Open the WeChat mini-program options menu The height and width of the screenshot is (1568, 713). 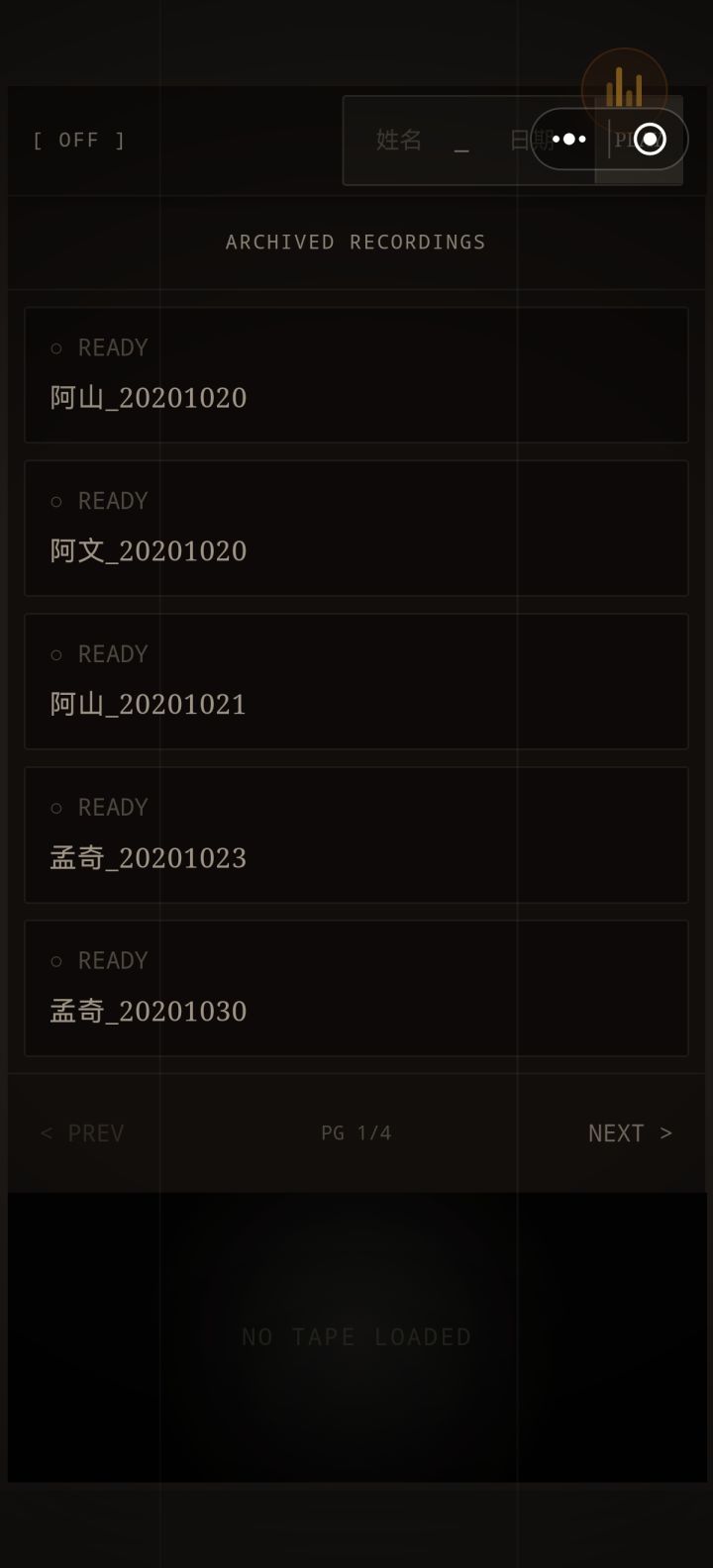pos(569,140)
